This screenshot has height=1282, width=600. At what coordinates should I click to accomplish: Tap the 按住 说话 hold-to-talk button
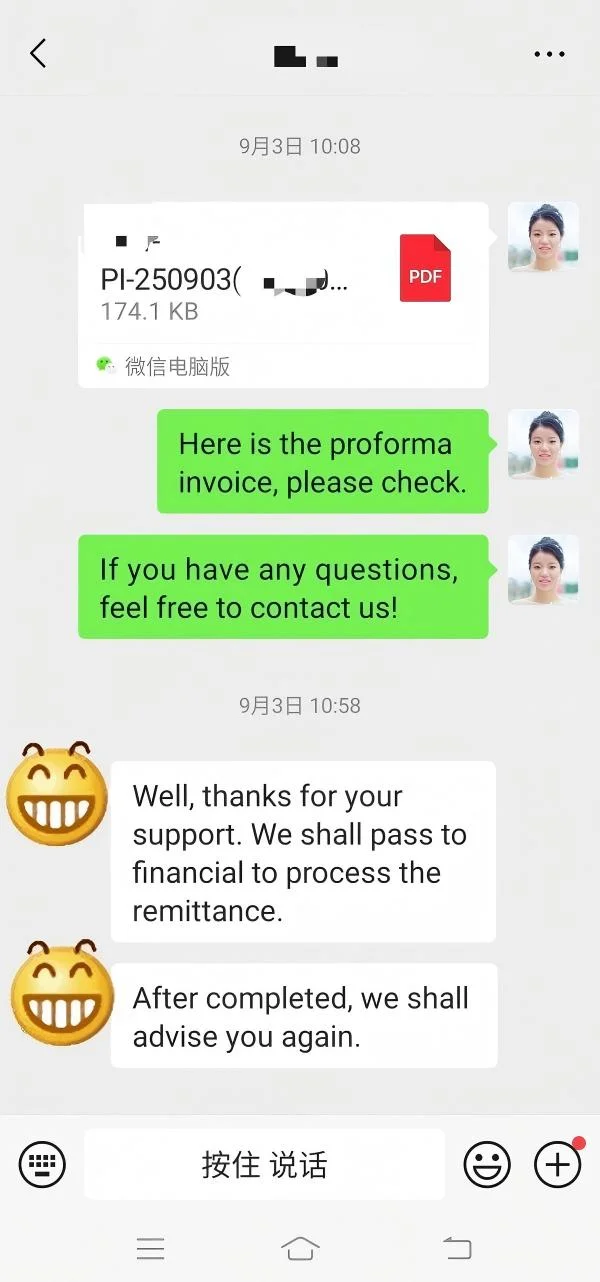click(264, 1164)
